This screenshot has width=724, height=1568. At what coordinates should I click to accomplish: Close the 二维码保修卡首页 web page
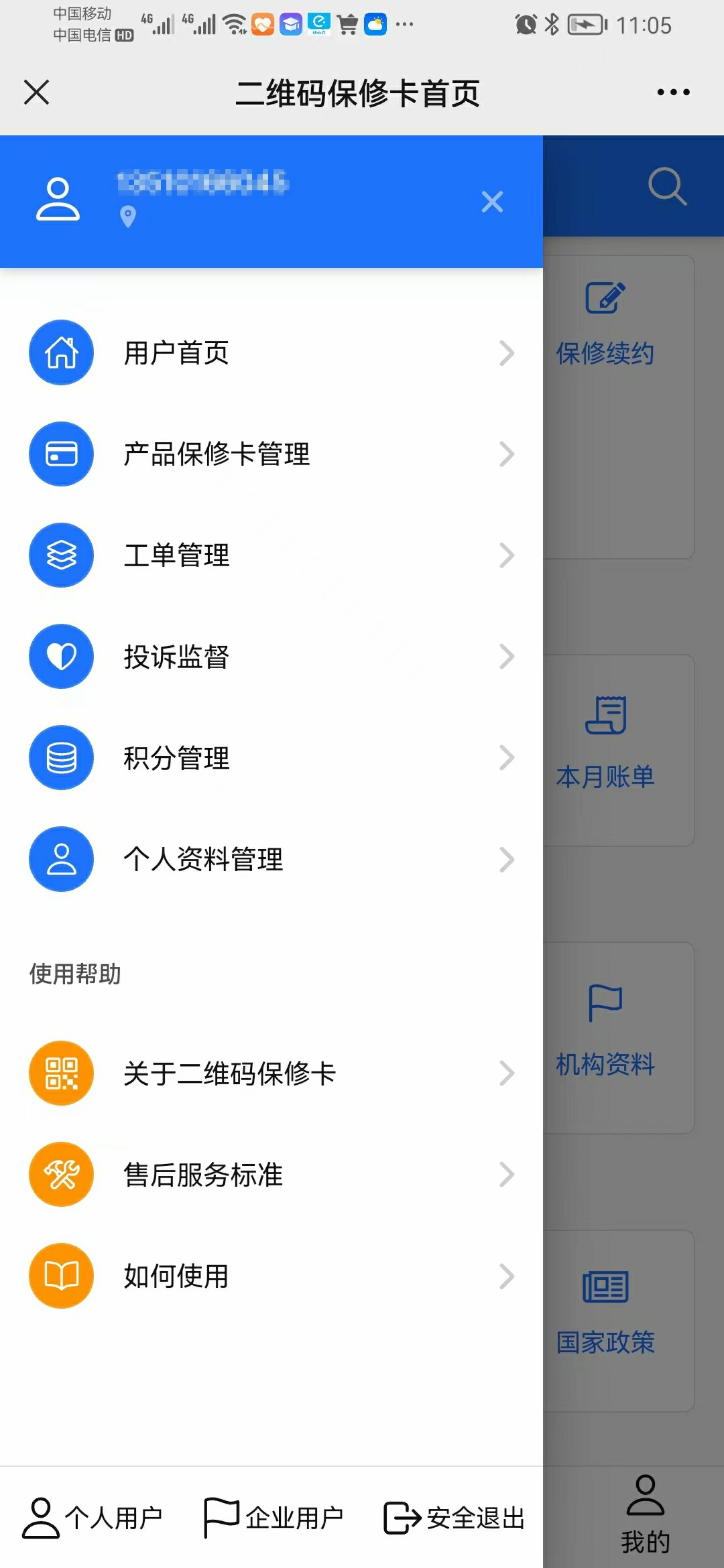(37, 92)
